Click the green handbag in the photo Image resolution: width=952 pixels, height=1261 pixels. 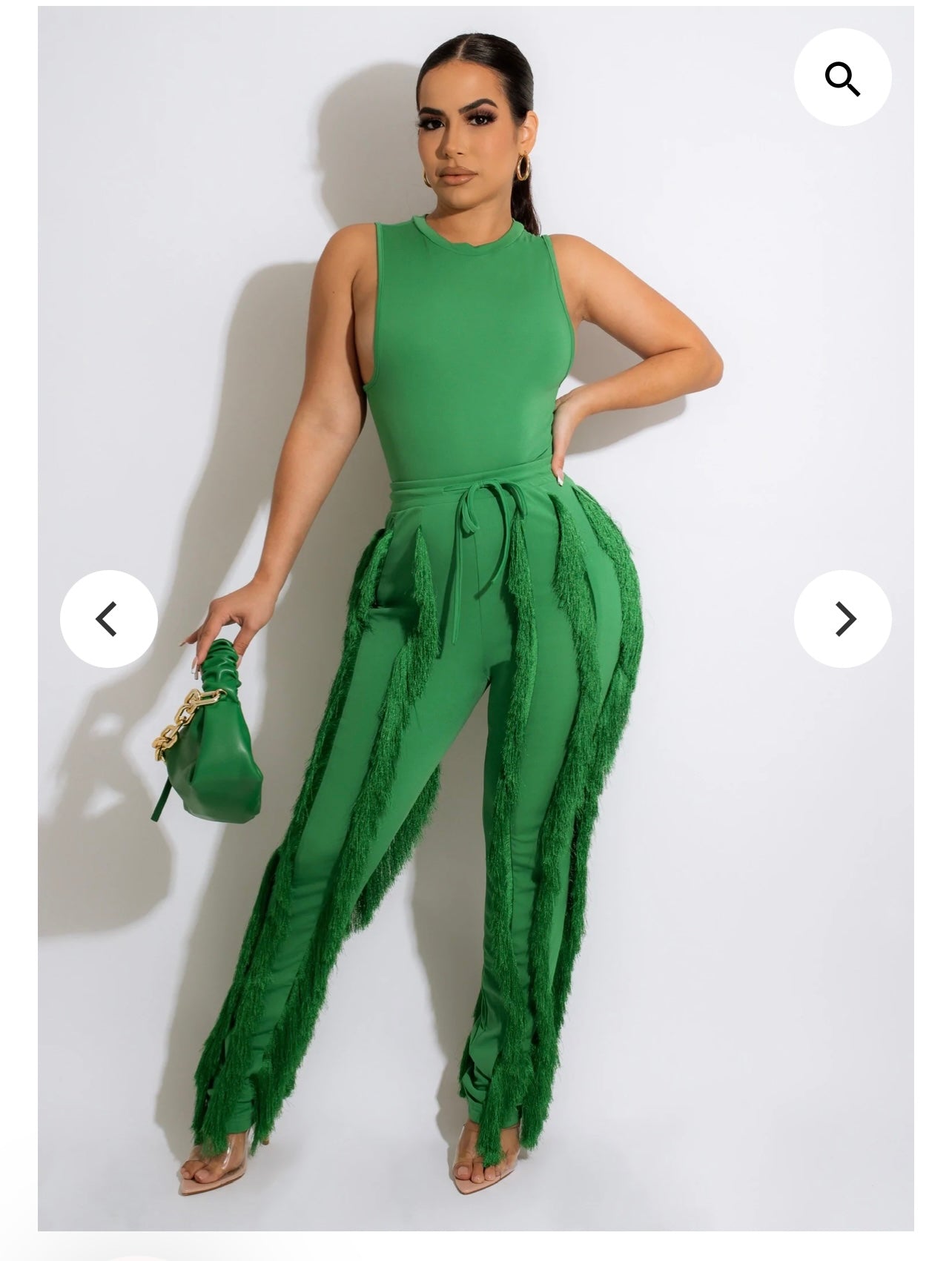[x=215, y=749]
